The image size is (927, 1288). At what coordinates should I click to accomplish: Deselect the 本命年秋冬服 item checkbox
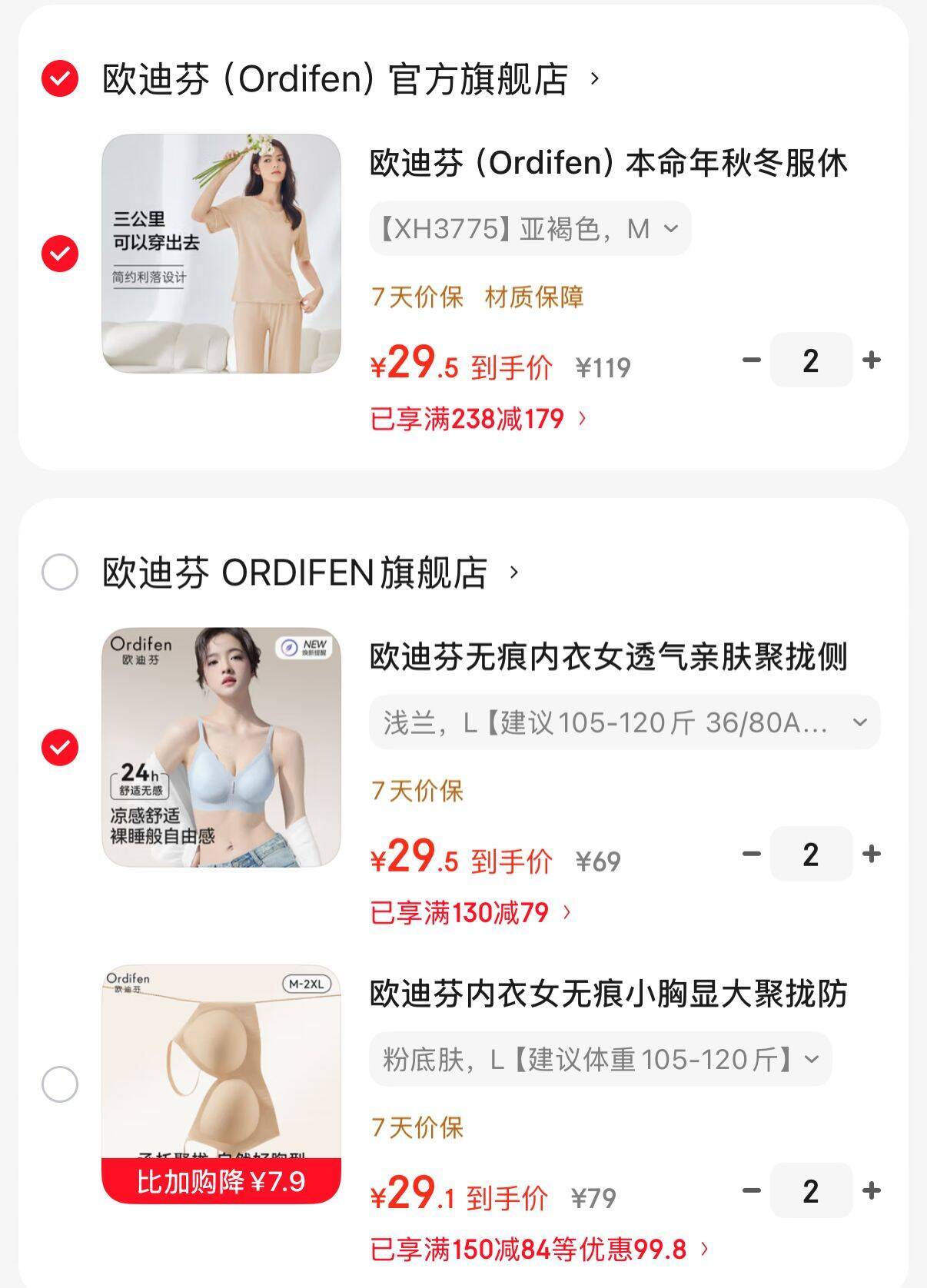(60, 254)
